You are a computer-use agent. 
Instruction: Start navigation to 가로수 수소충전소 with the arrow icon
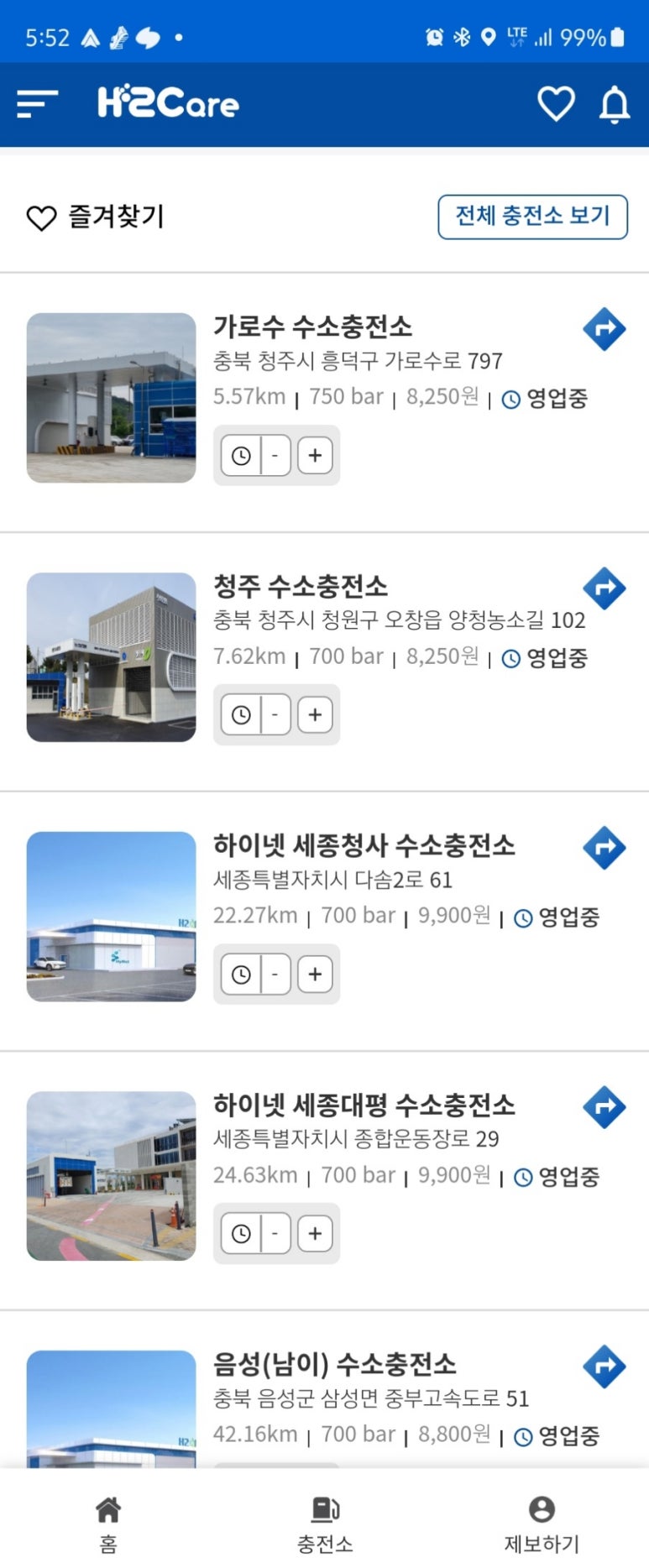pos(604,329)
